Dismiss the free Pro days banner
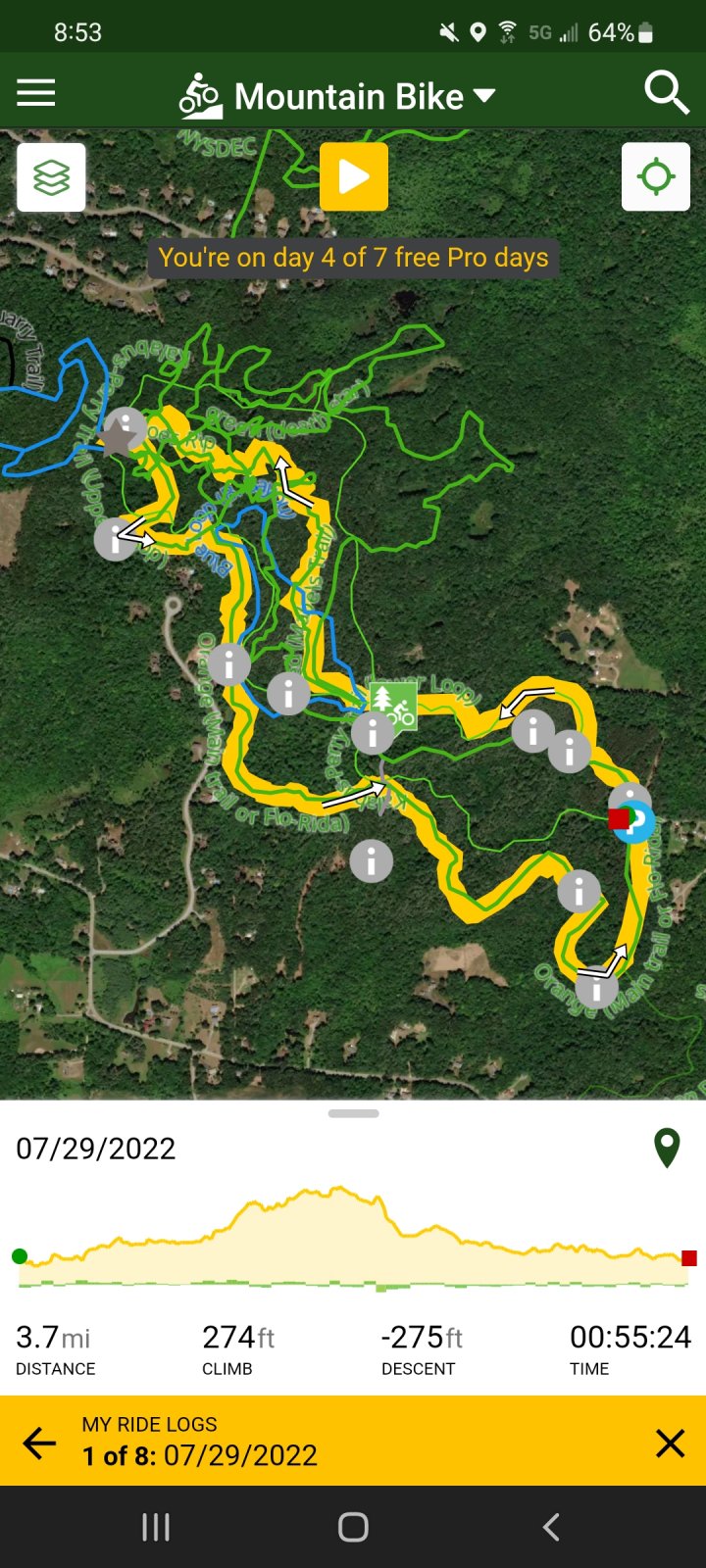 coord(353,257)
